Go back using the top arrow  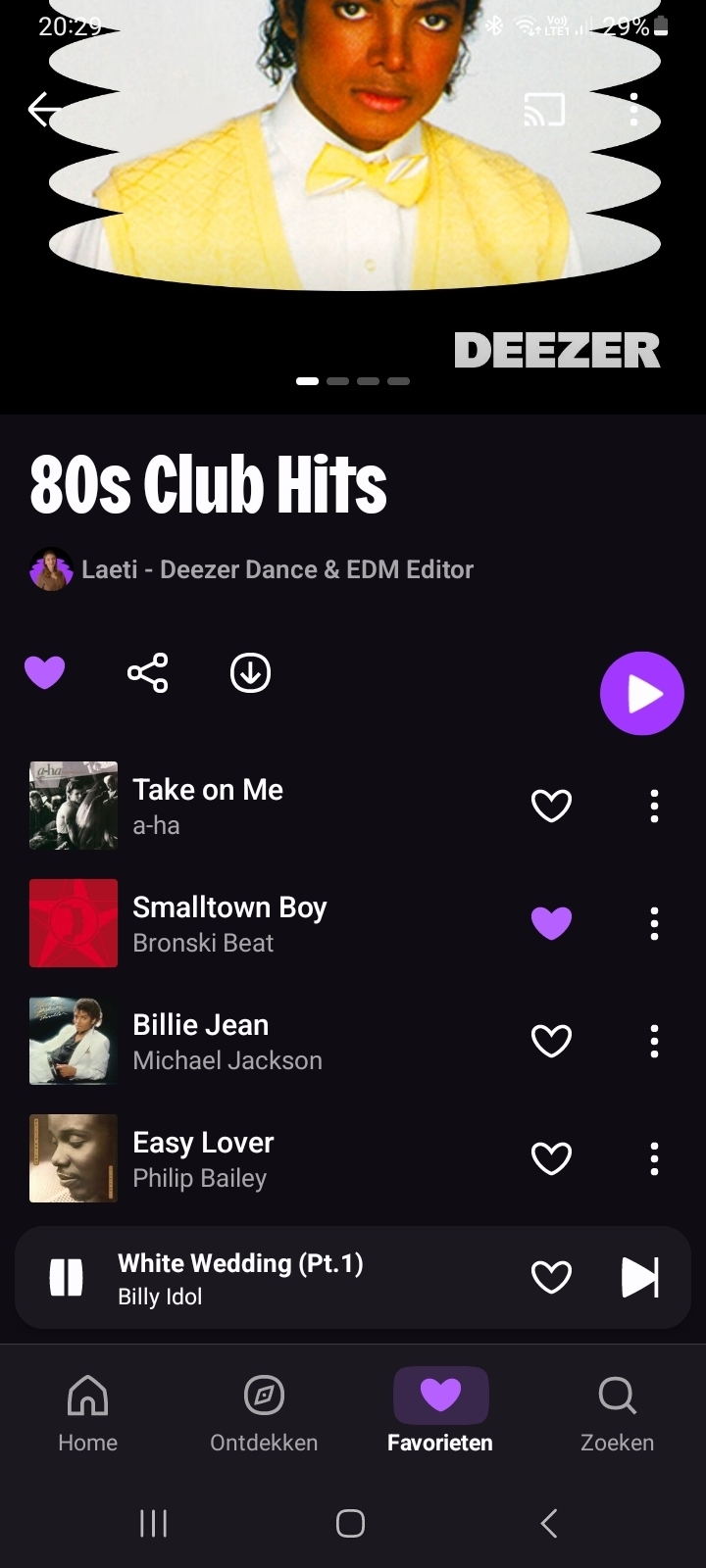tap(45, 110)
